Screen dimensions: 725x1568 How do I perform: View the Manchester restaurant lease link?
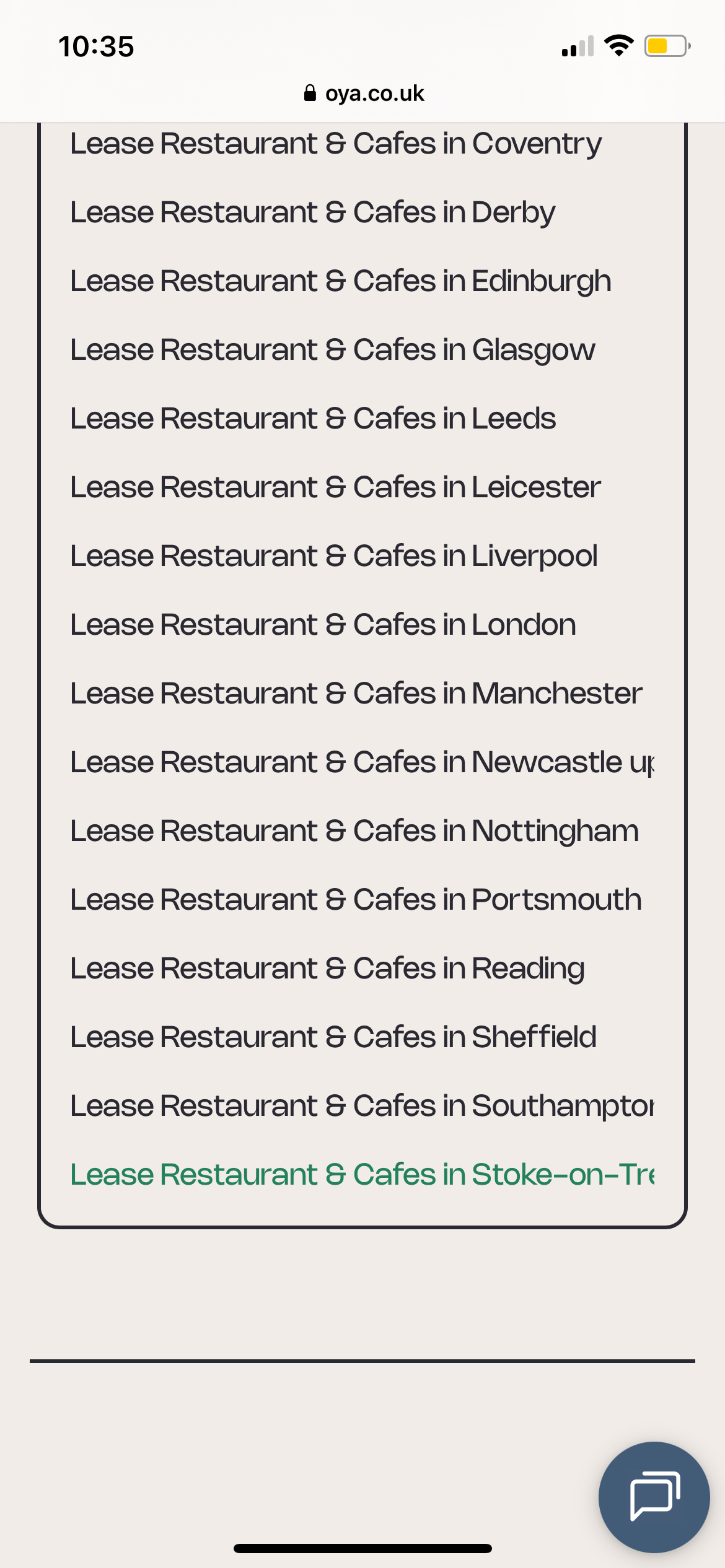356,694
